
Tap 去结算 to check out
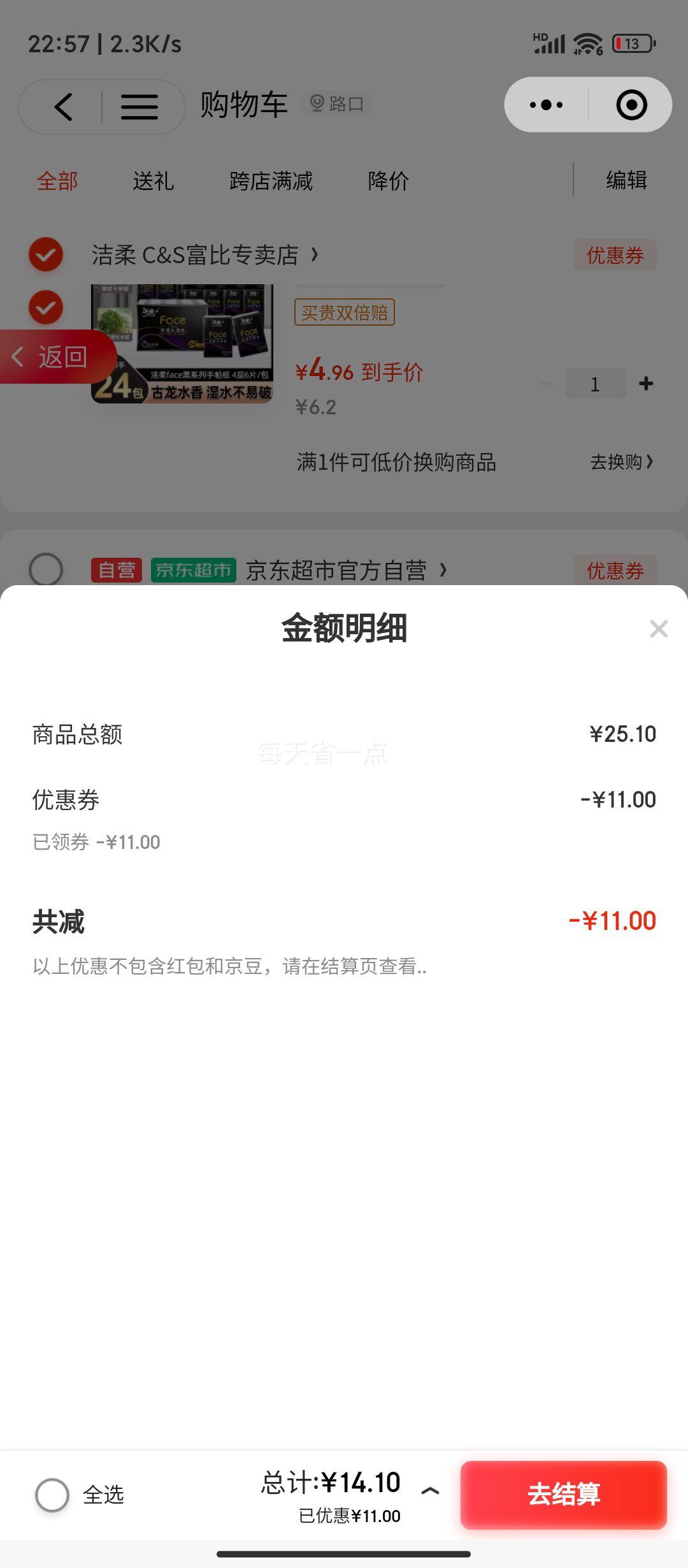(564, 1494)
